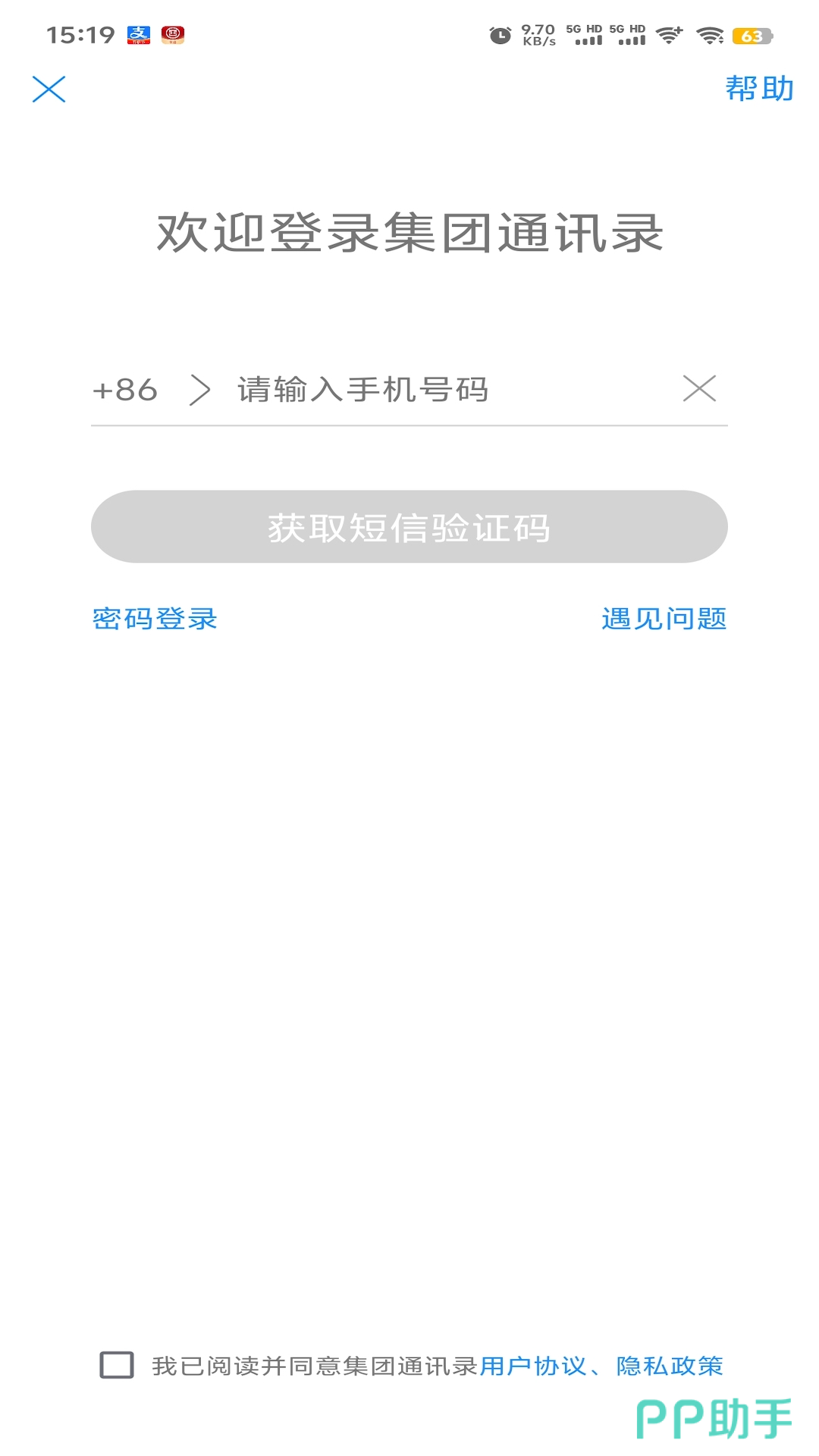Viewport: 819px width, 1456px height.
Task: Open 帮助 help page
Action: pos(759,89)
